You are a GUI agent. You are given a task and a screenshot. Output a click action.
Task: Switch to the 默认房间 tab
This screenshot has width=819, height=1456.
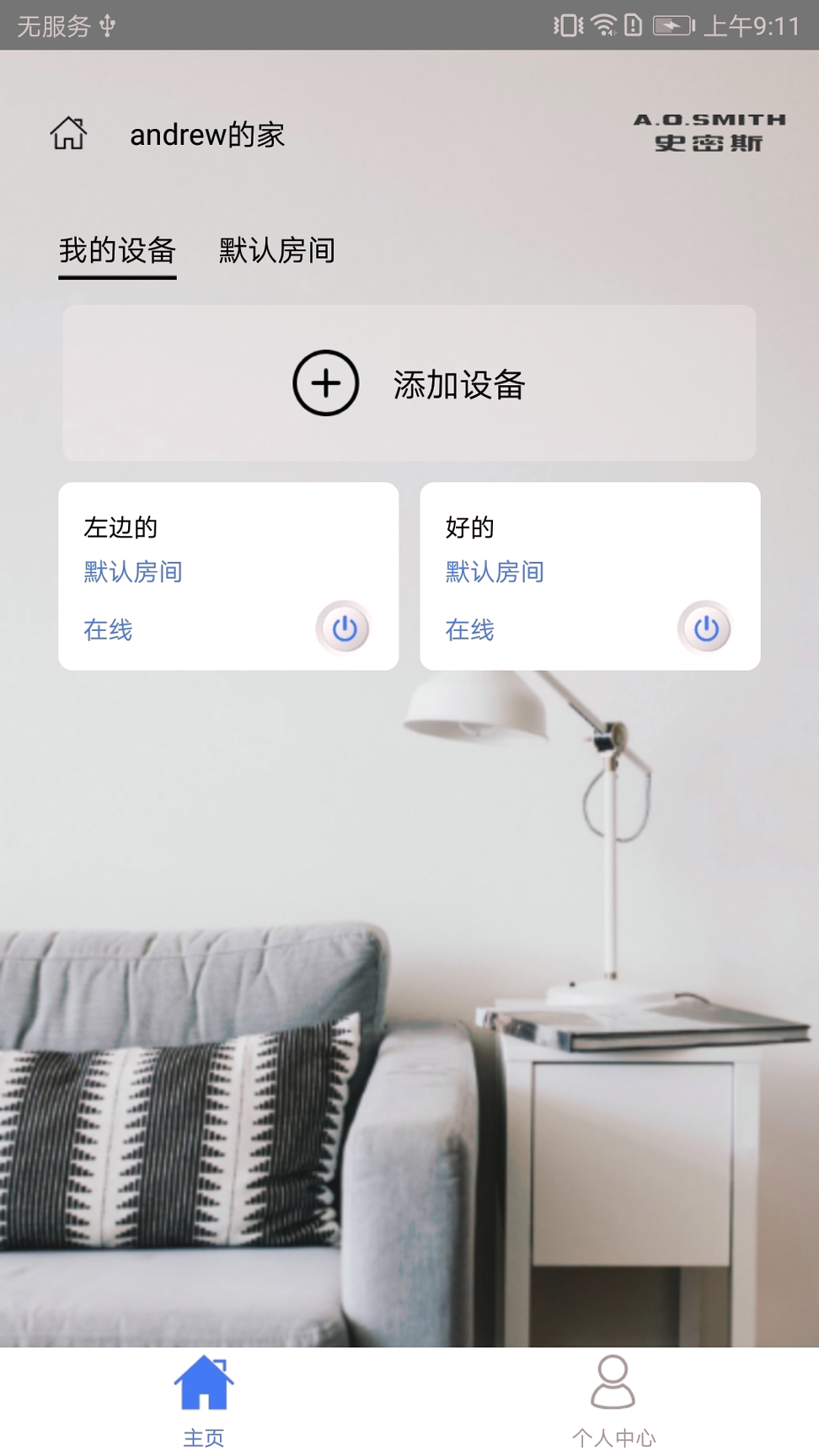coord(276,251)
